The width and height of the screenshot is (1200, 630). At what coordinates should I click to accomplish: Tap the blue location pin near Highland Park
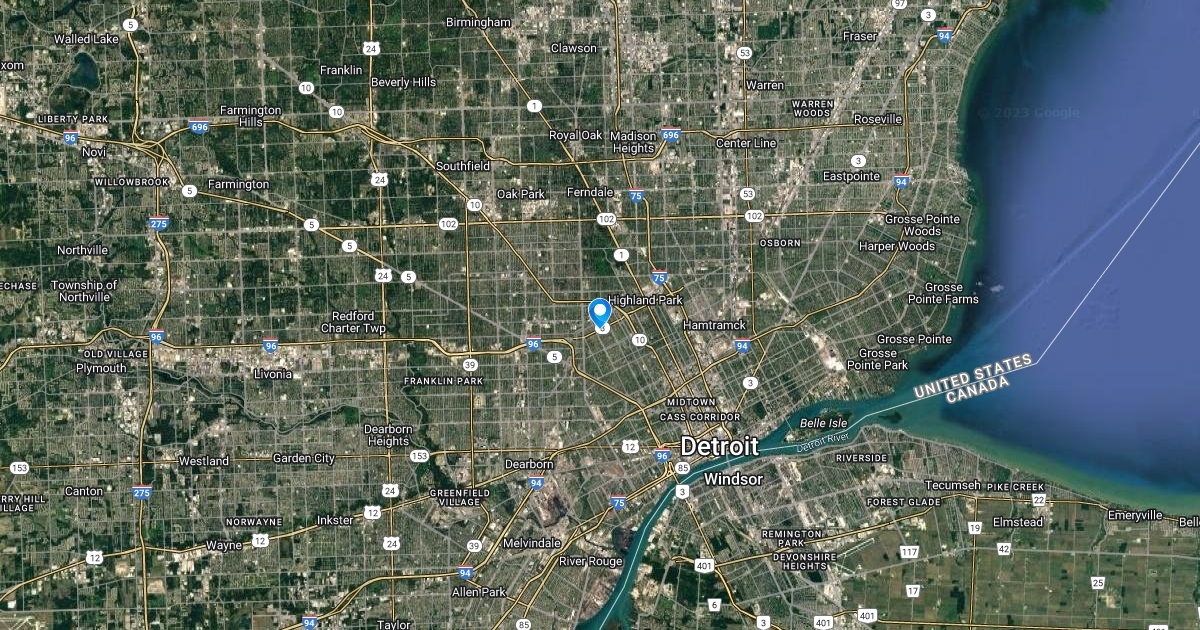(x=600, y=312)
